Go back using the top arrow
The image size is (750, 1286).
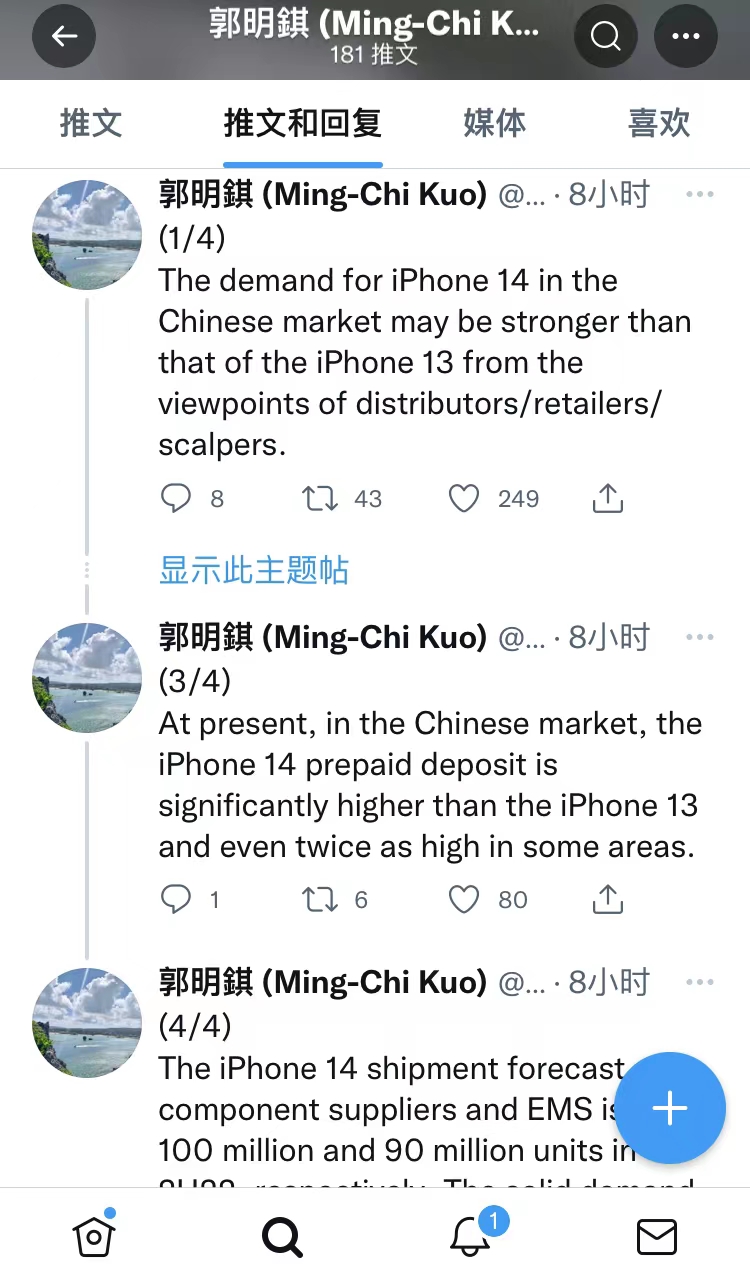(x=64, y=37)
